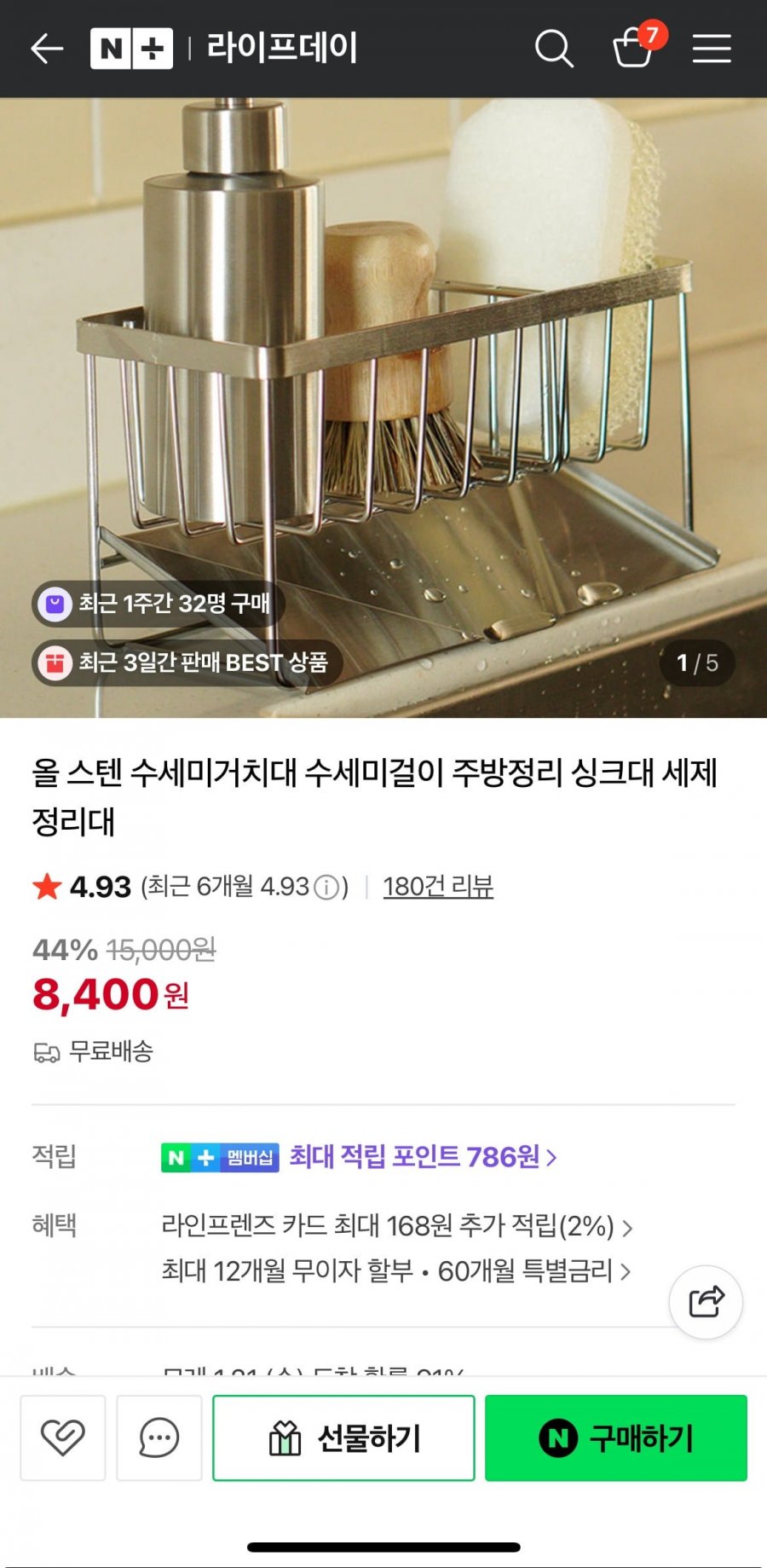Open 최대 12개월 무이자 할부 details
The height and width of the screenshot is (1568, 767).
click(x=397, y=1271)
